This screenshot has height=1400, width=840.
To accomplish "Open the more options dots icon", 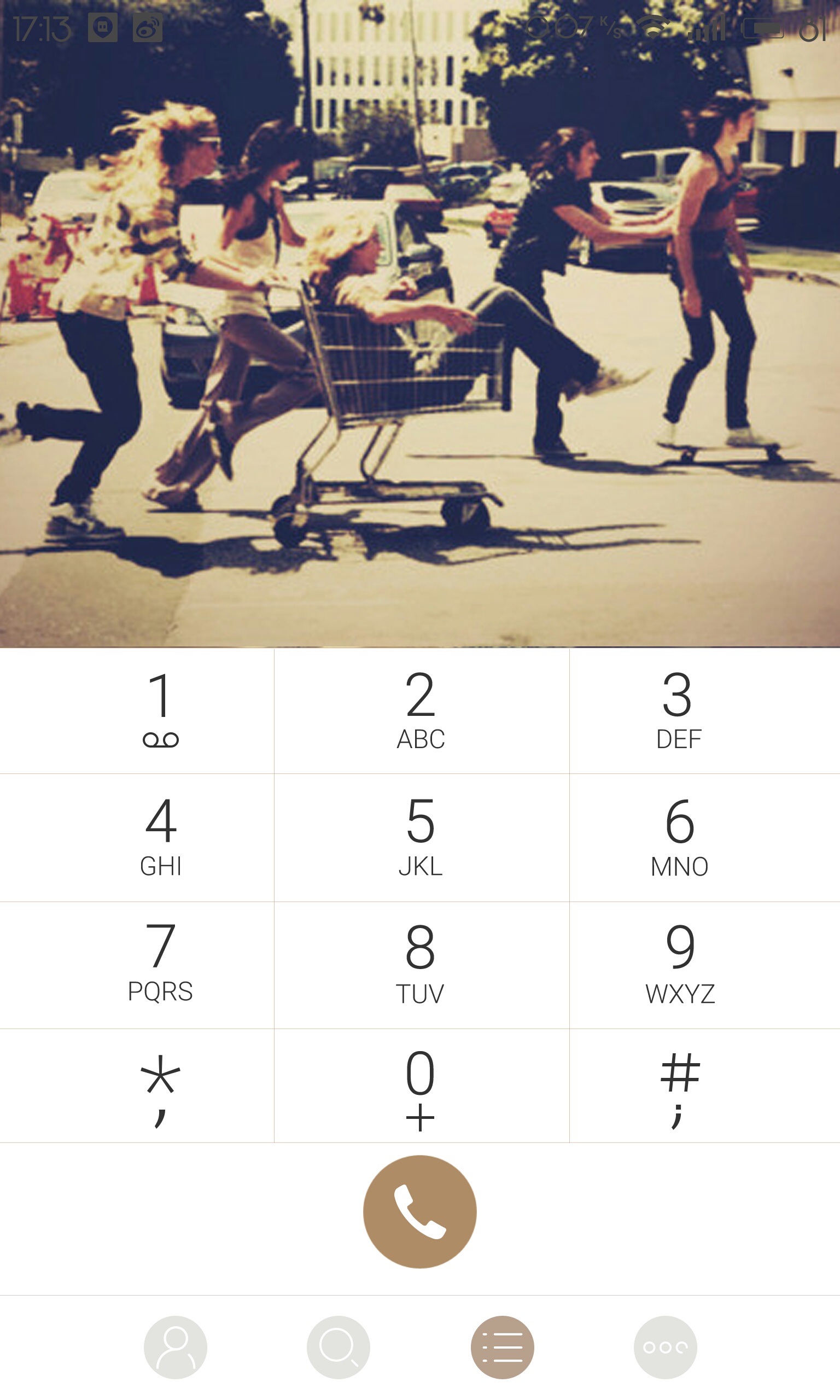I will (x=666, y=1347).
